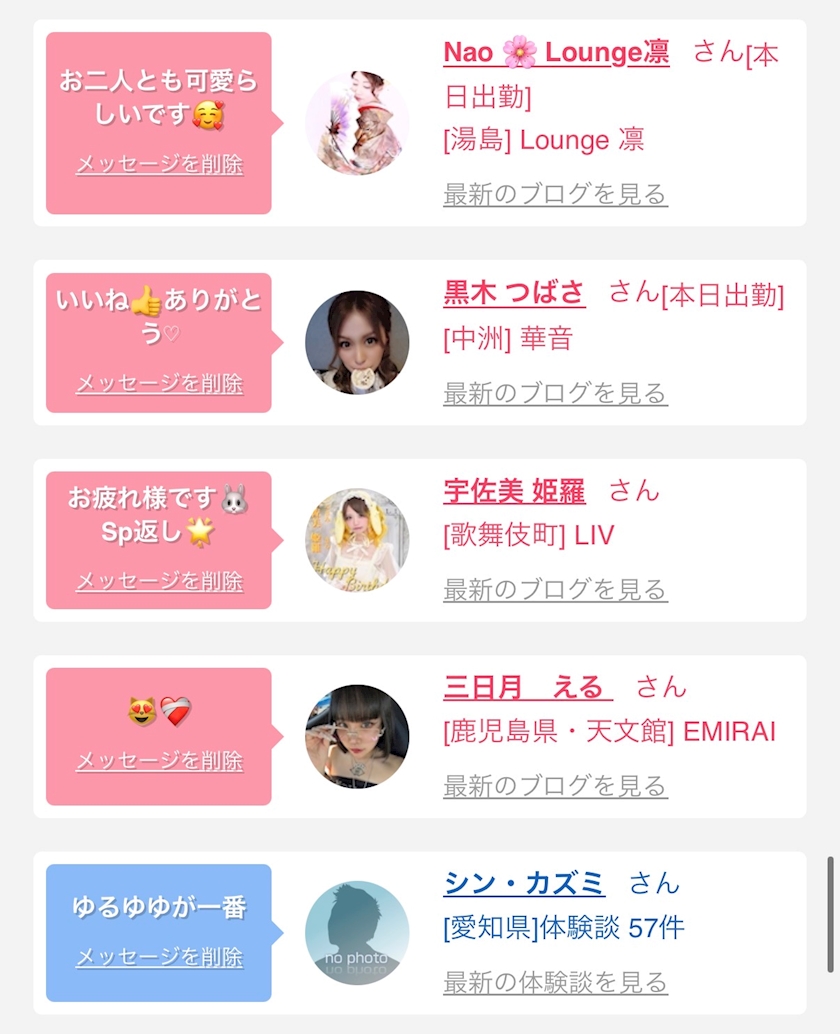Open シン・カズミ profile link
Screen dimensions: 840x1034
[523, 884]
